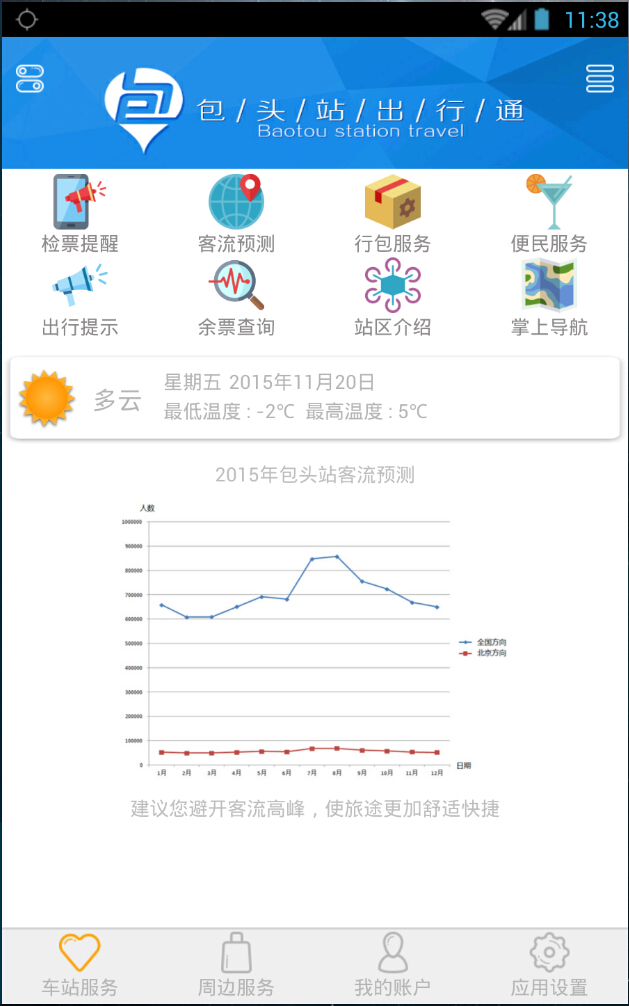Open 出行提示 travel tips
Viewport: 629px width, 1006px height.
(x=79, y=297)
